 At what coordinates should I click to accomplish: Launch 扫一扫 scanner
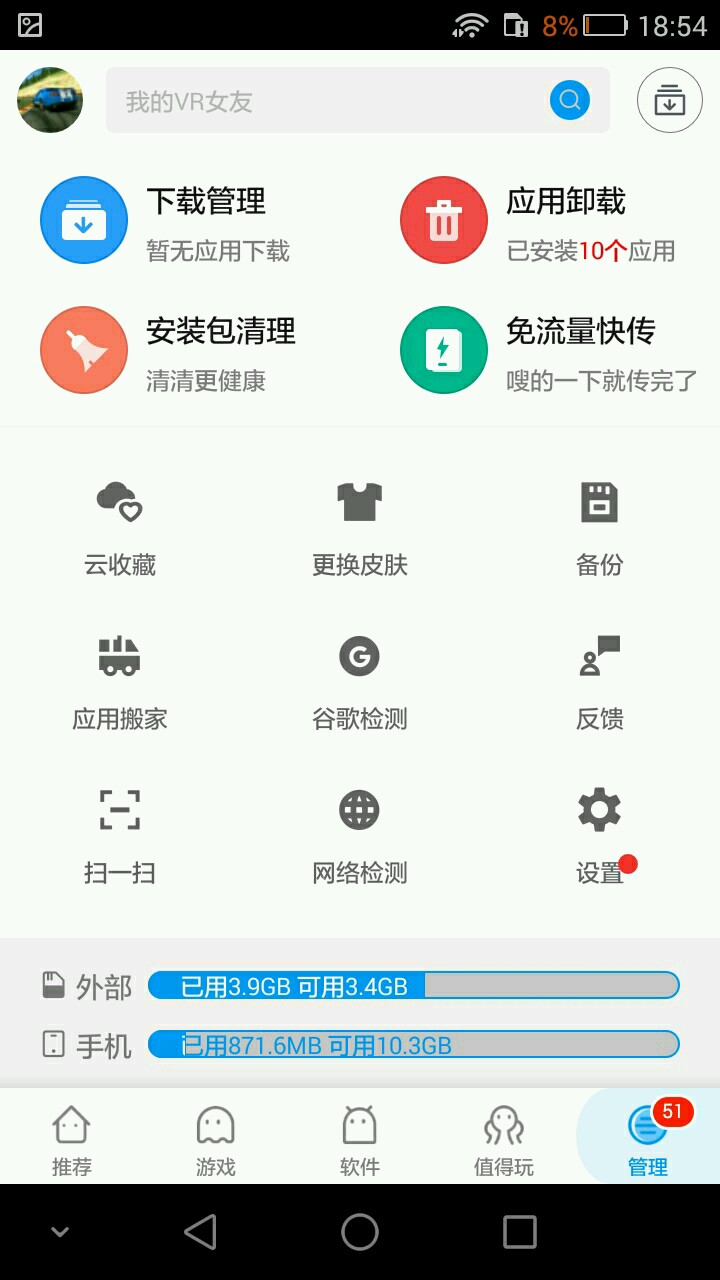(x=120, y=836)
